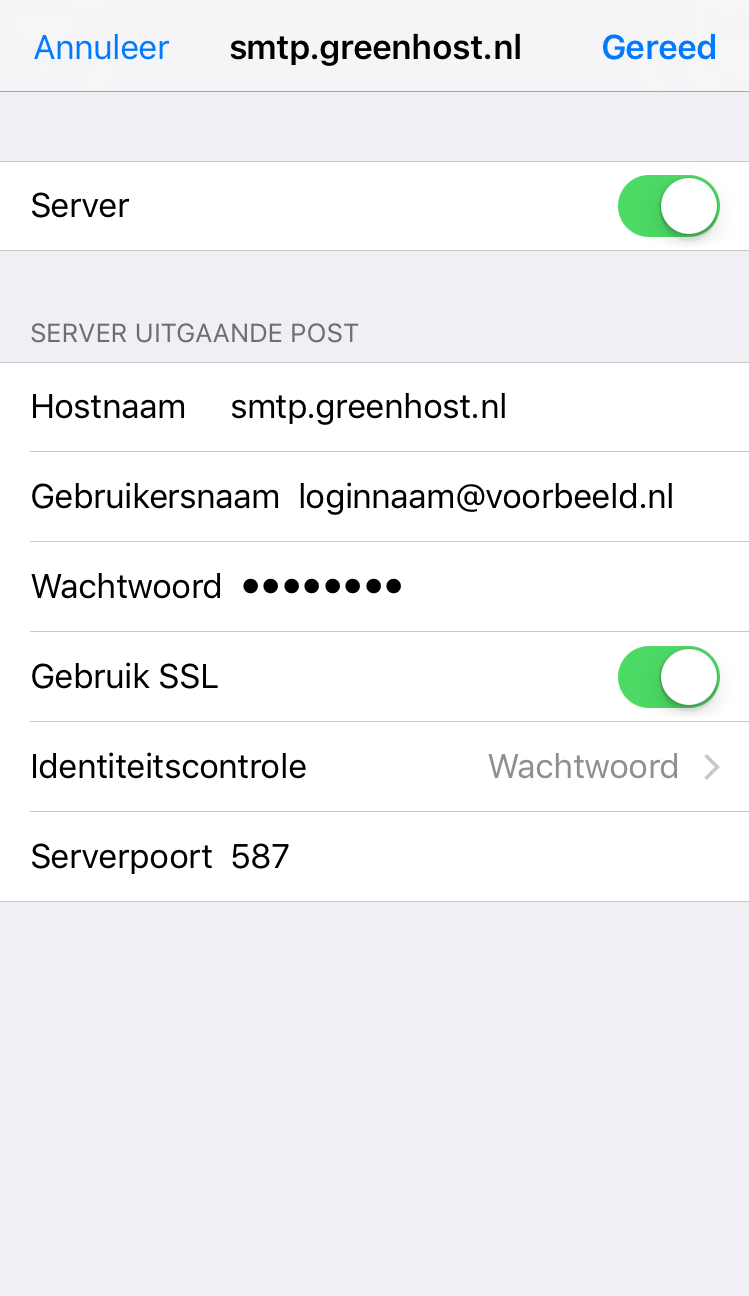Cancel with the Annuleer button
749x1296 pixels.
click(x=101, y=47)
